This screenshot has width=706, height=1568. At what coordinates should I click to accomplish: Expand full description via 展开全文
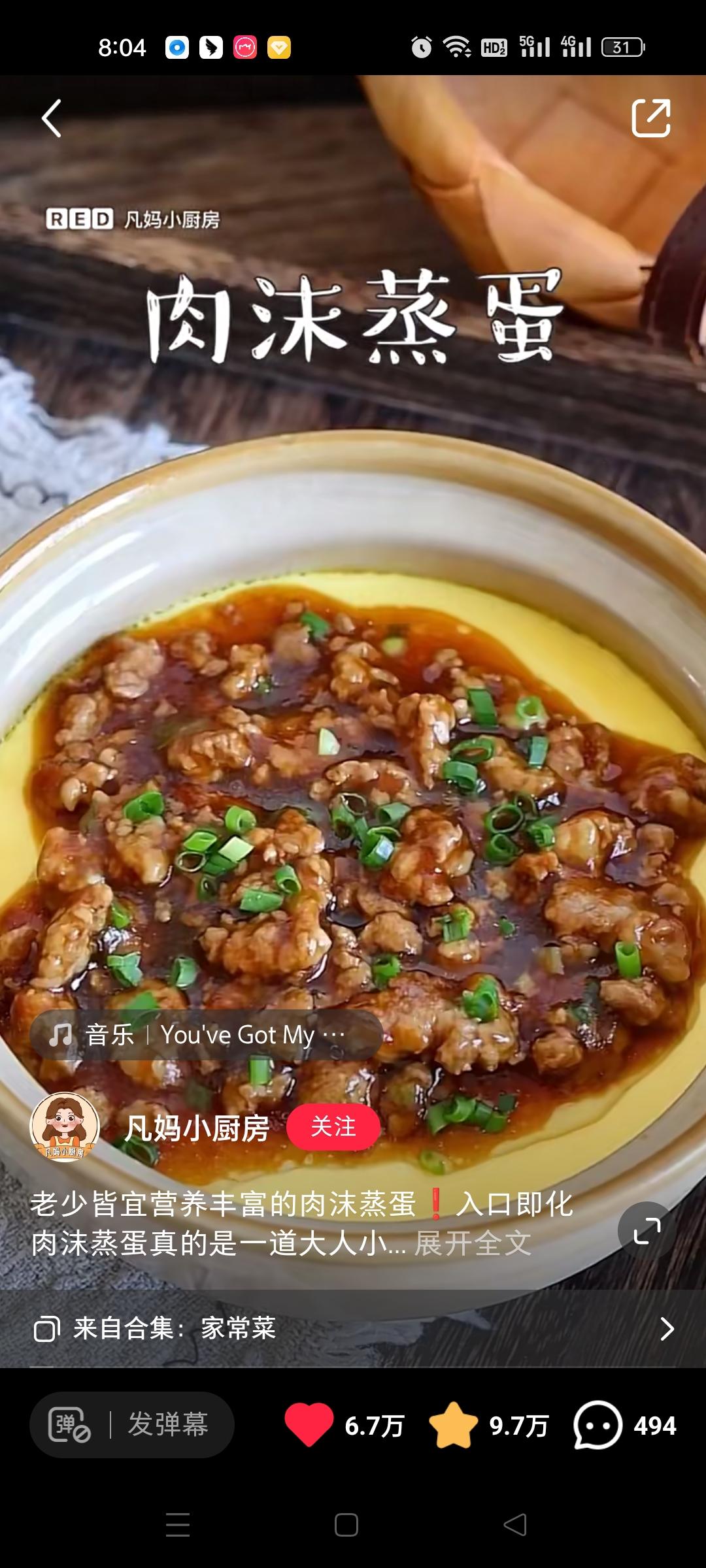point(473,1243)
